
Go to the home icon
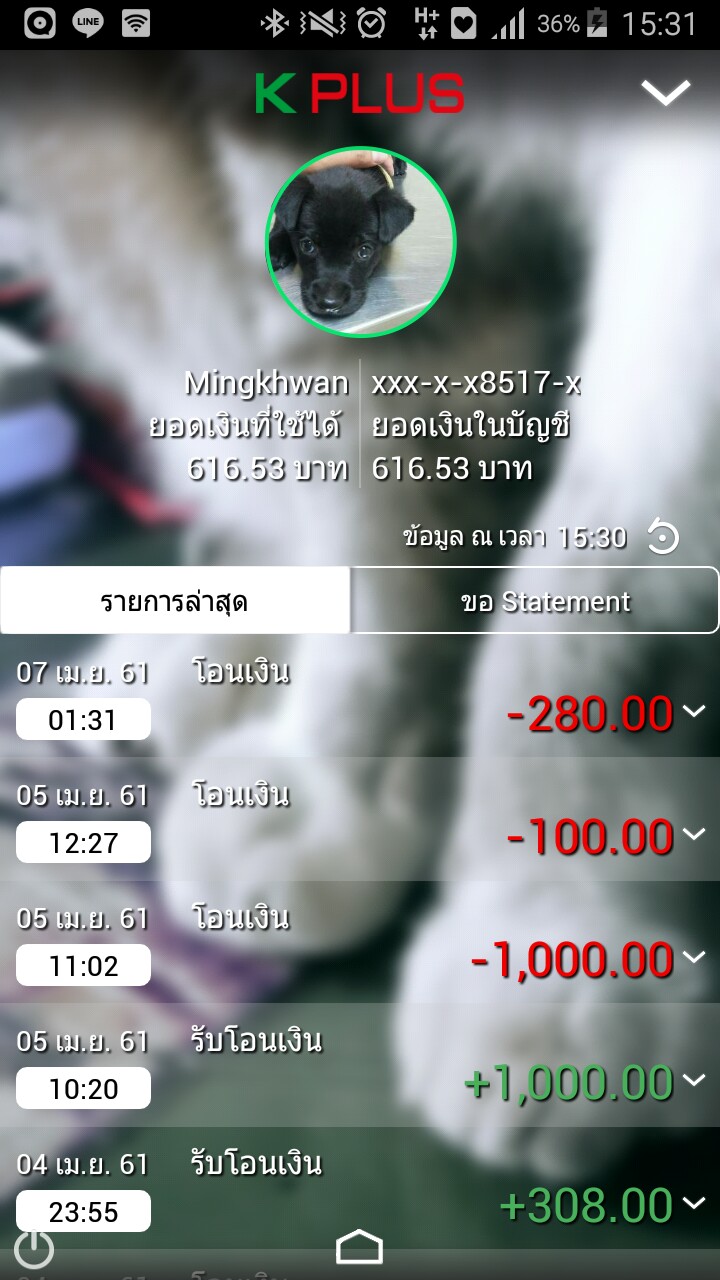click(360, 1247)
